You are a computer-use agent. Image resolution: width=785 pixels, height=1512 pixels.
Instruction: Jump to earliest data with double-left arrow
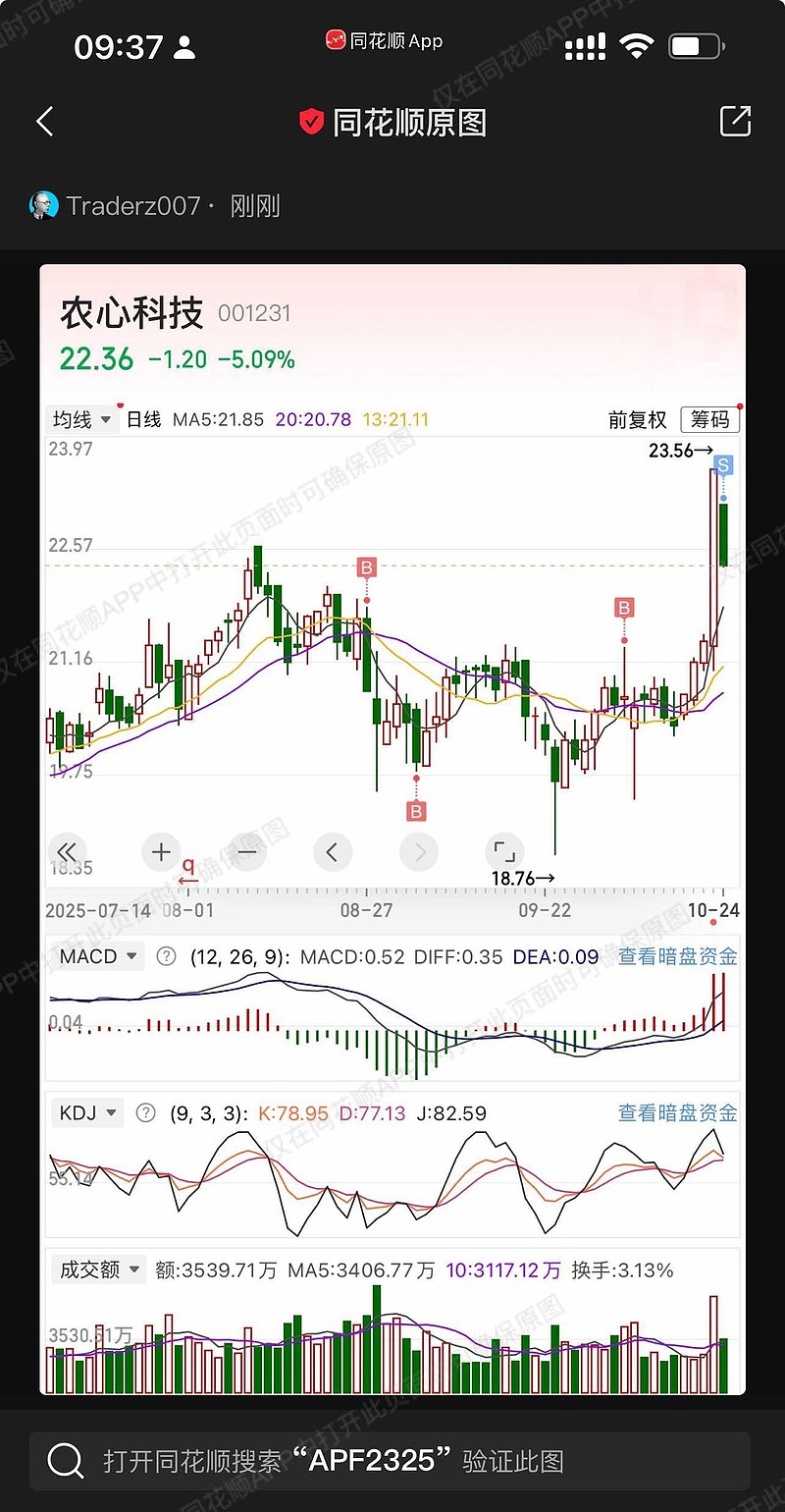click(66, 852)
